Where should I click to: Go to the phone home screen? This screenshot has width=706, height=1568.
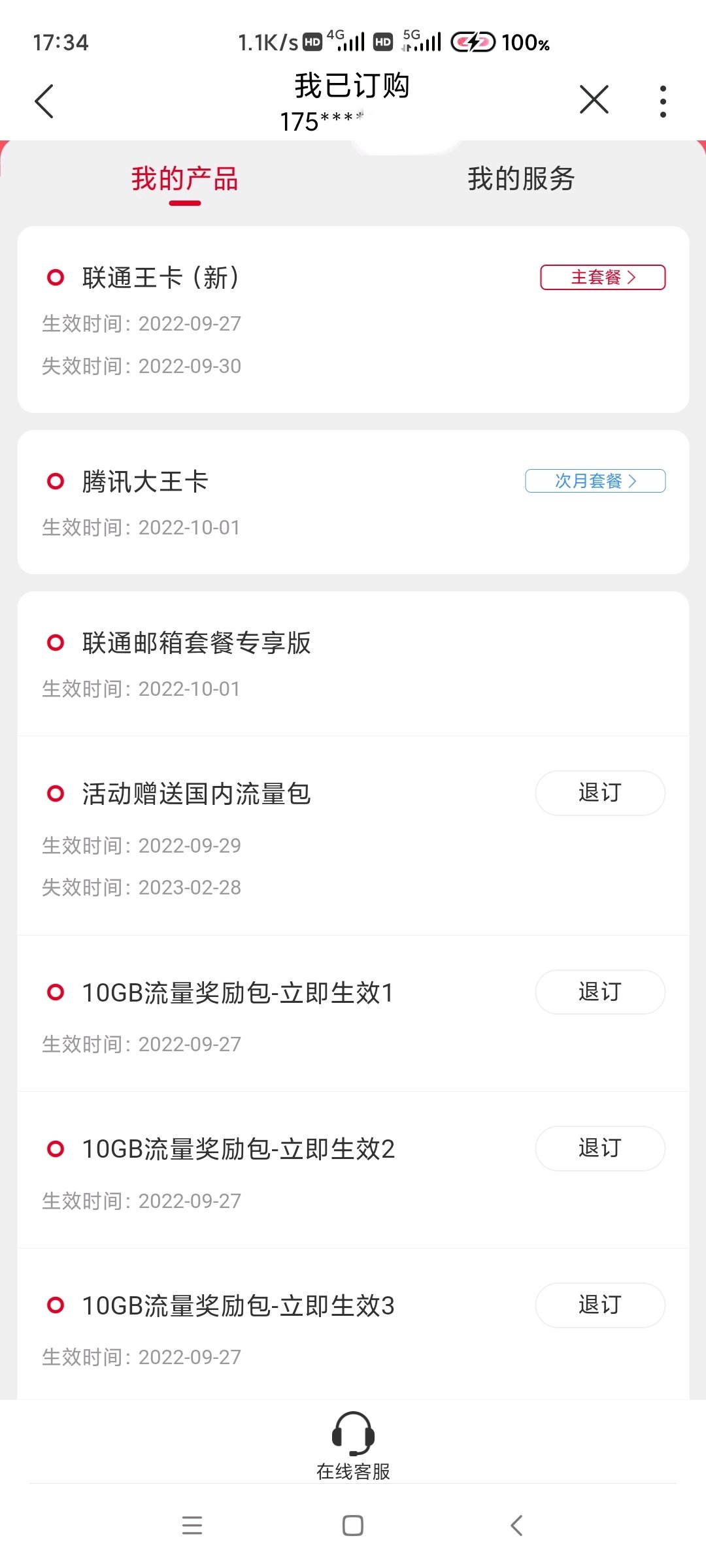point(353,1526)
